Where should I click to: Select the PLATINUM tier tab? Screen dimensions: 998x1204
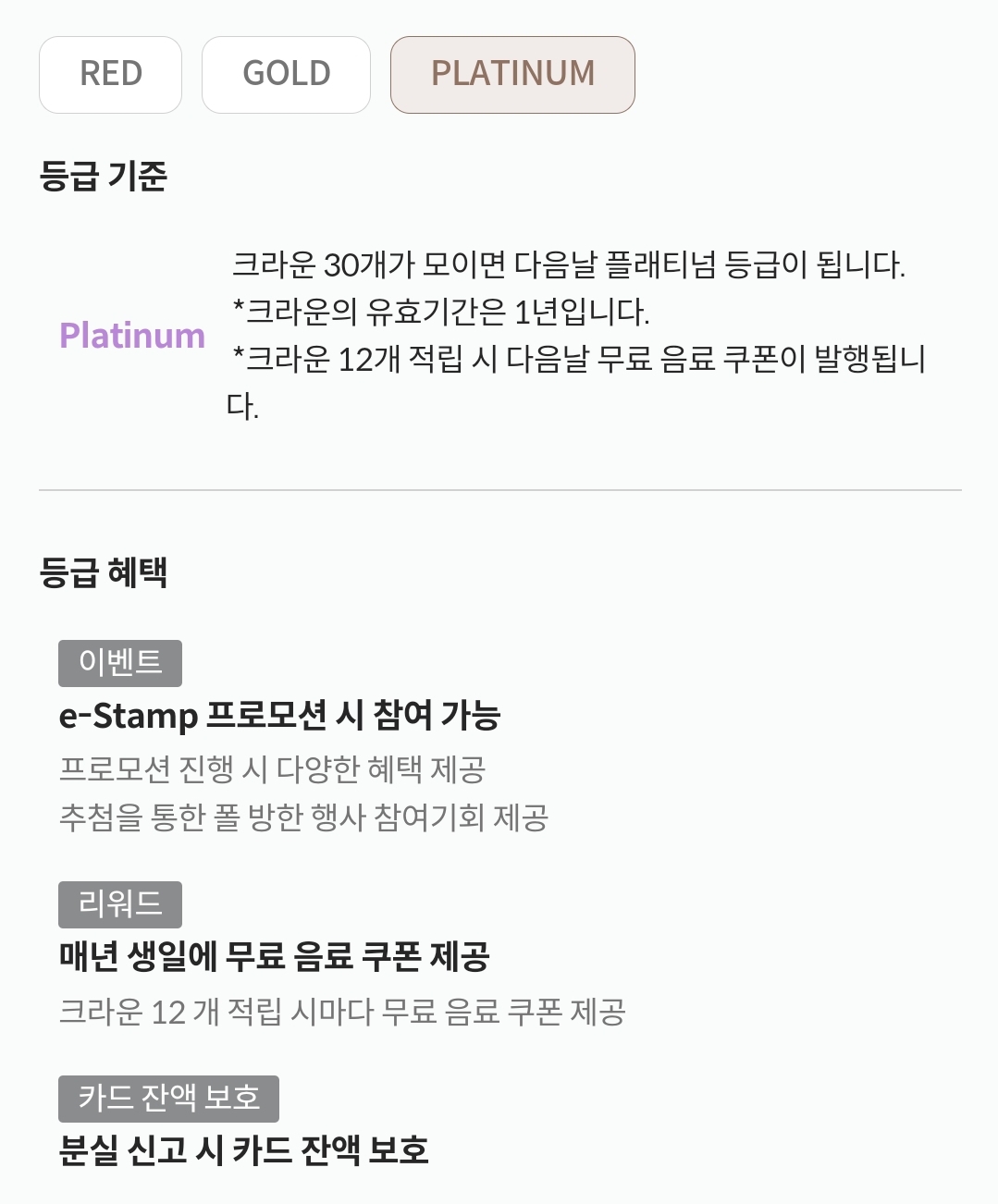(512, 74)
